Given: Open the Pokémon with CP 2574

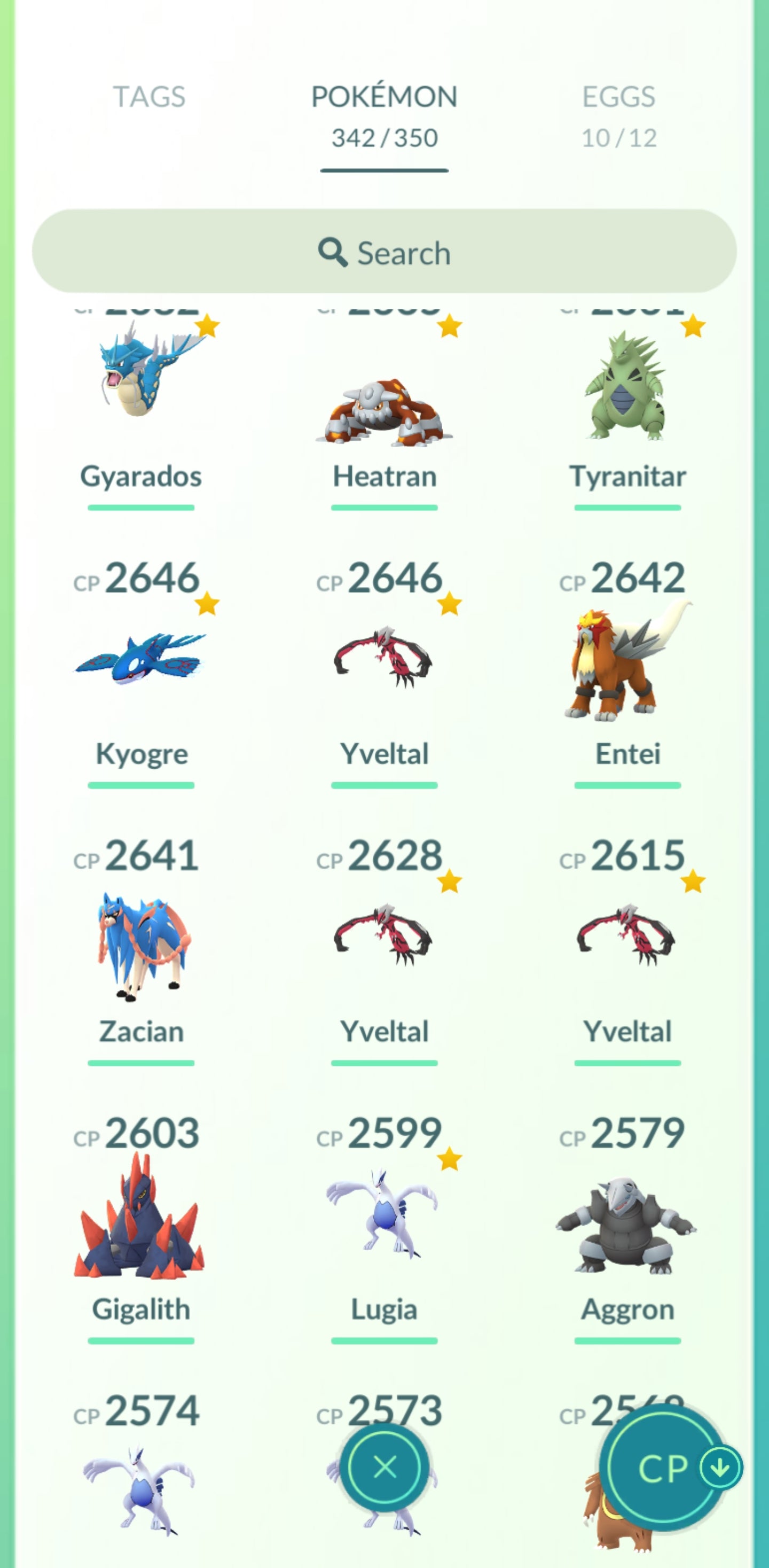Looking at the screenshot, I should [141, 1485].
